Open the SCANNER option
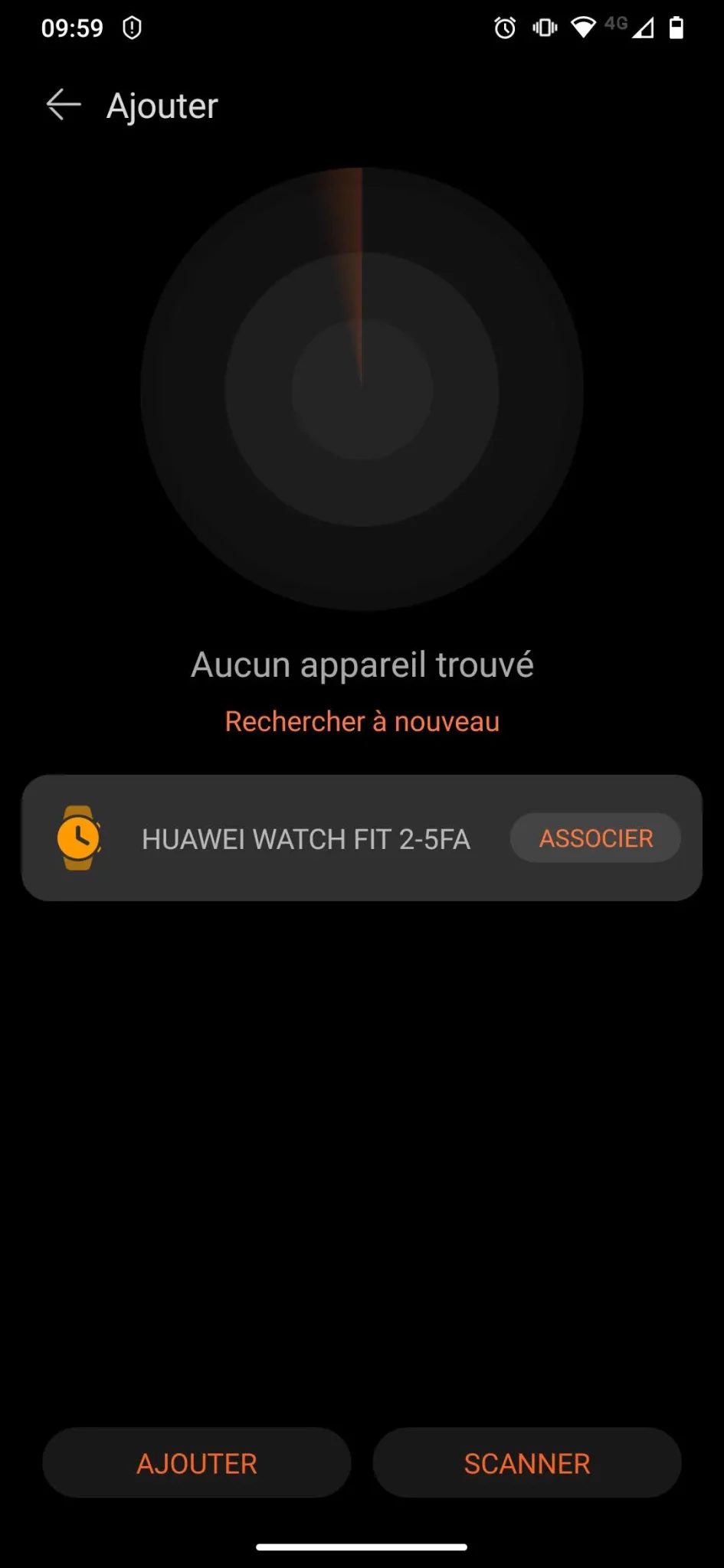724x1568 pixels. click(527, 1463)
